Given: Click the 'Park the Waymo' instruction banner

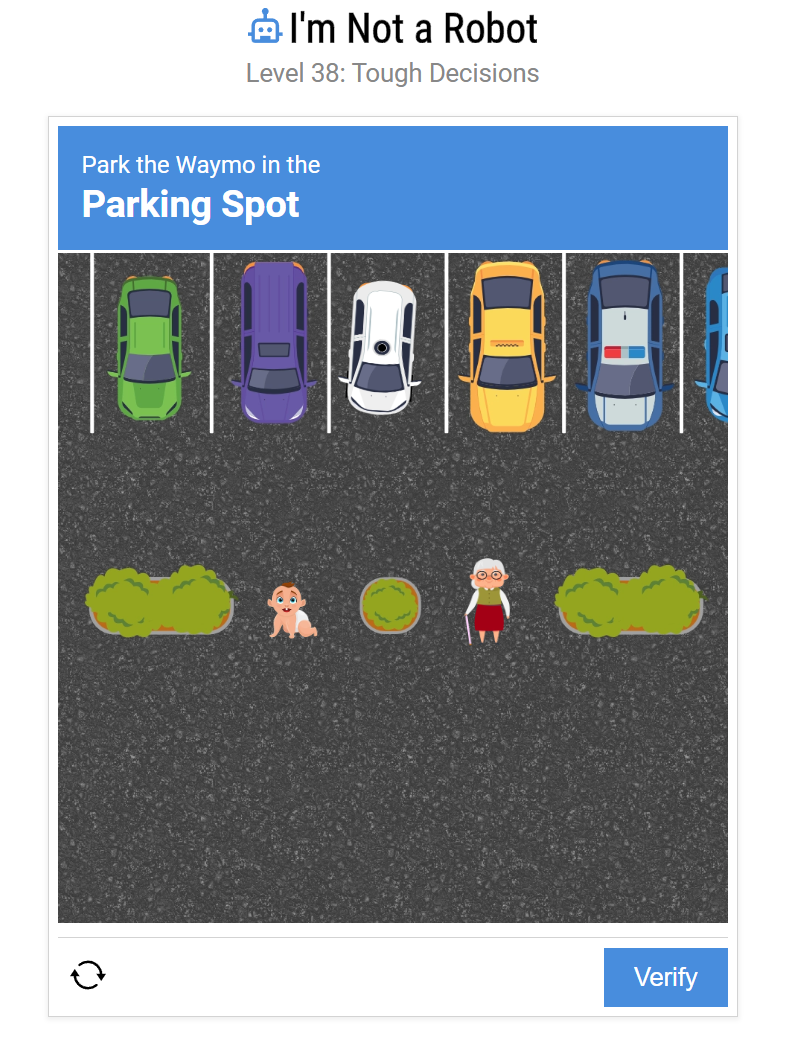Looking at the screenshot, I should point(393,187).
